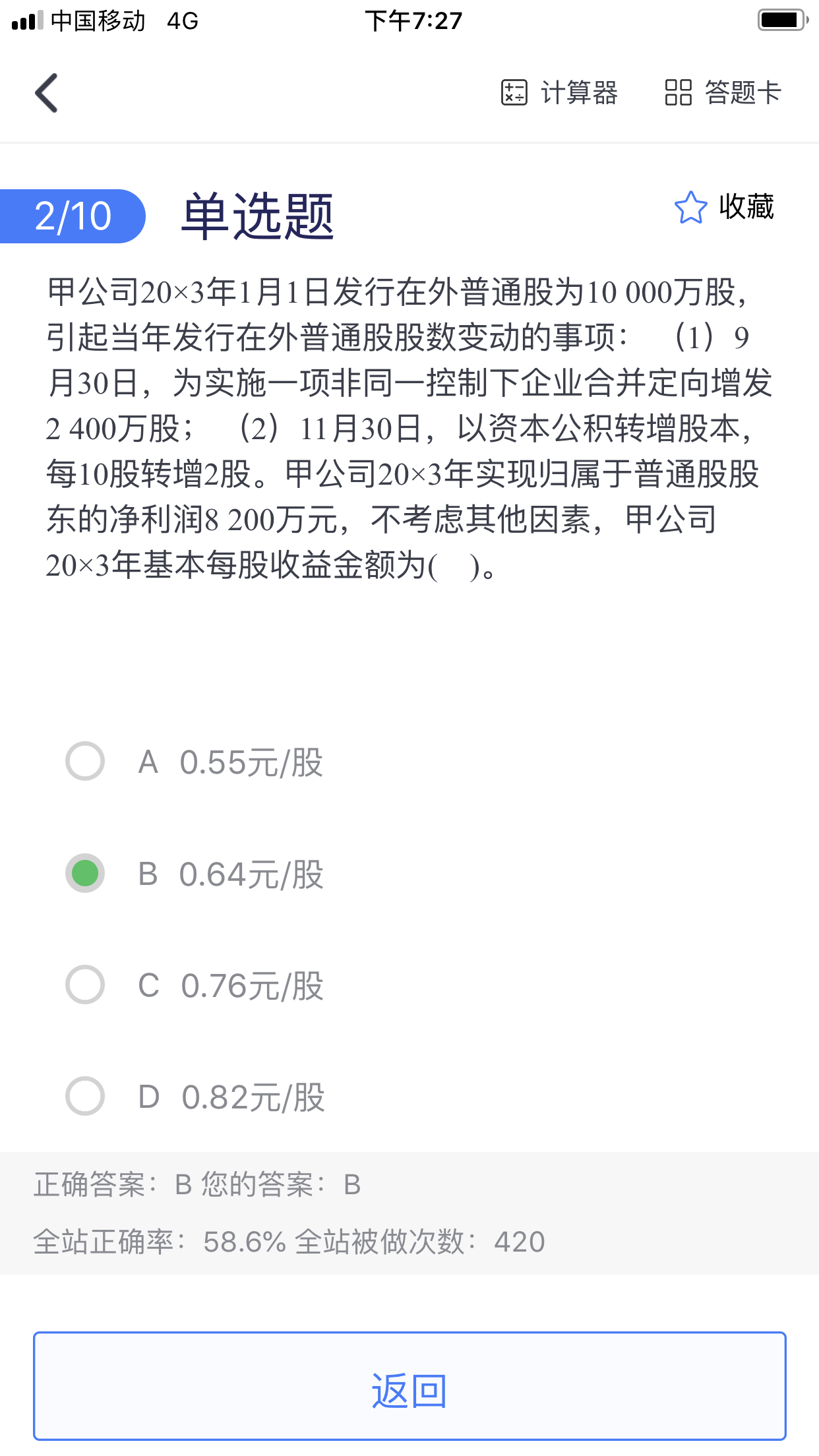
Task: Go back using the top-left arrow
Action: pyautogui.click(x=47, y=93)
